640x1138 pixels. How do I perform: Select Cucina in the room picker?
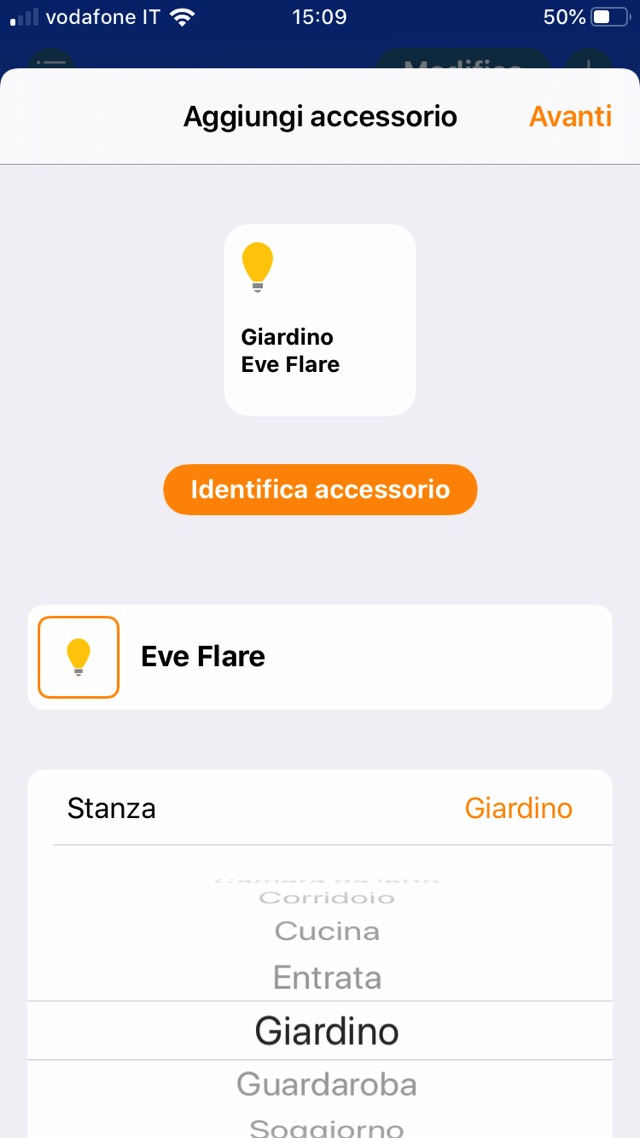[x=327, y=932]
